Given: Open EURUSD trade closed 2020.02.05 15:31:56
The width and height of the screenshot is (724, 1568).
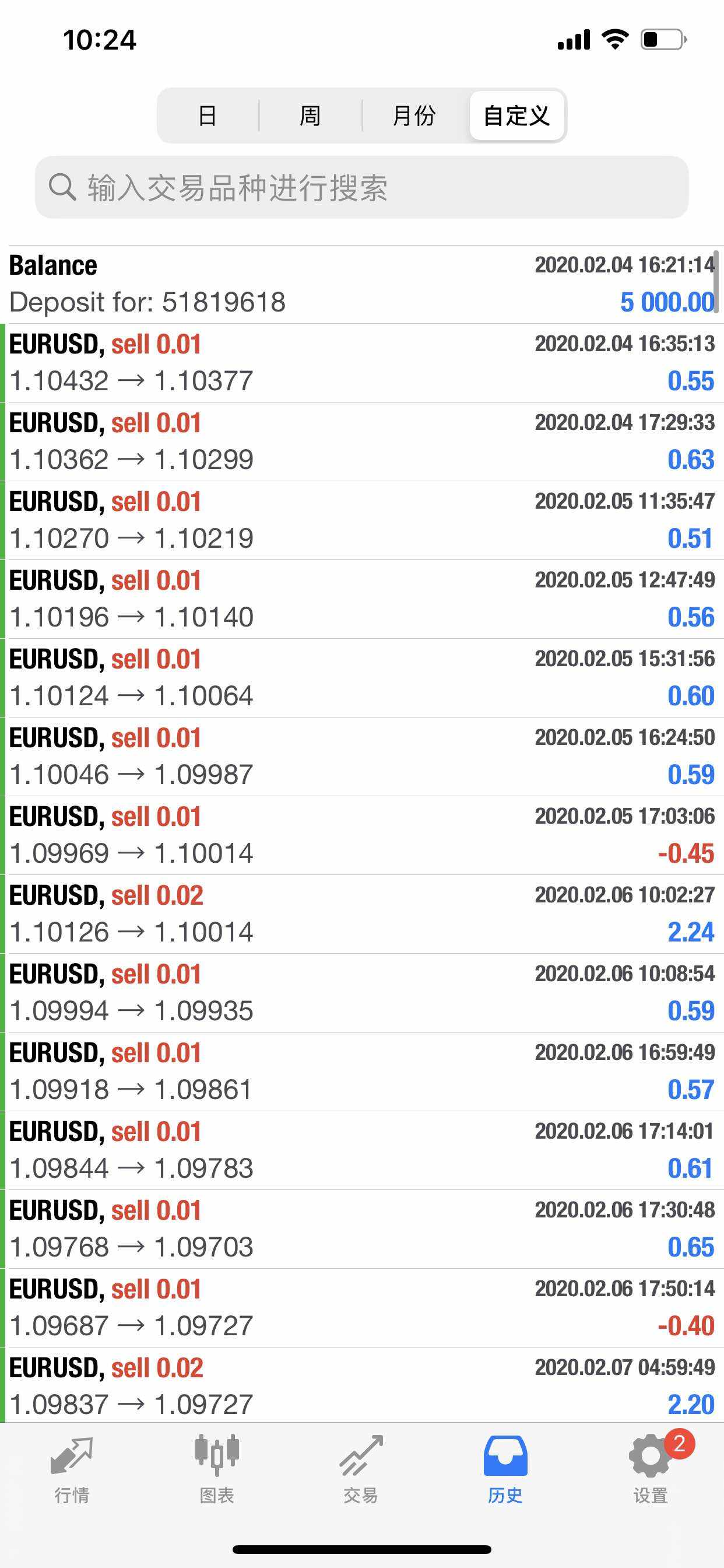Looking at the screenshot, I should tap(362, 677).
